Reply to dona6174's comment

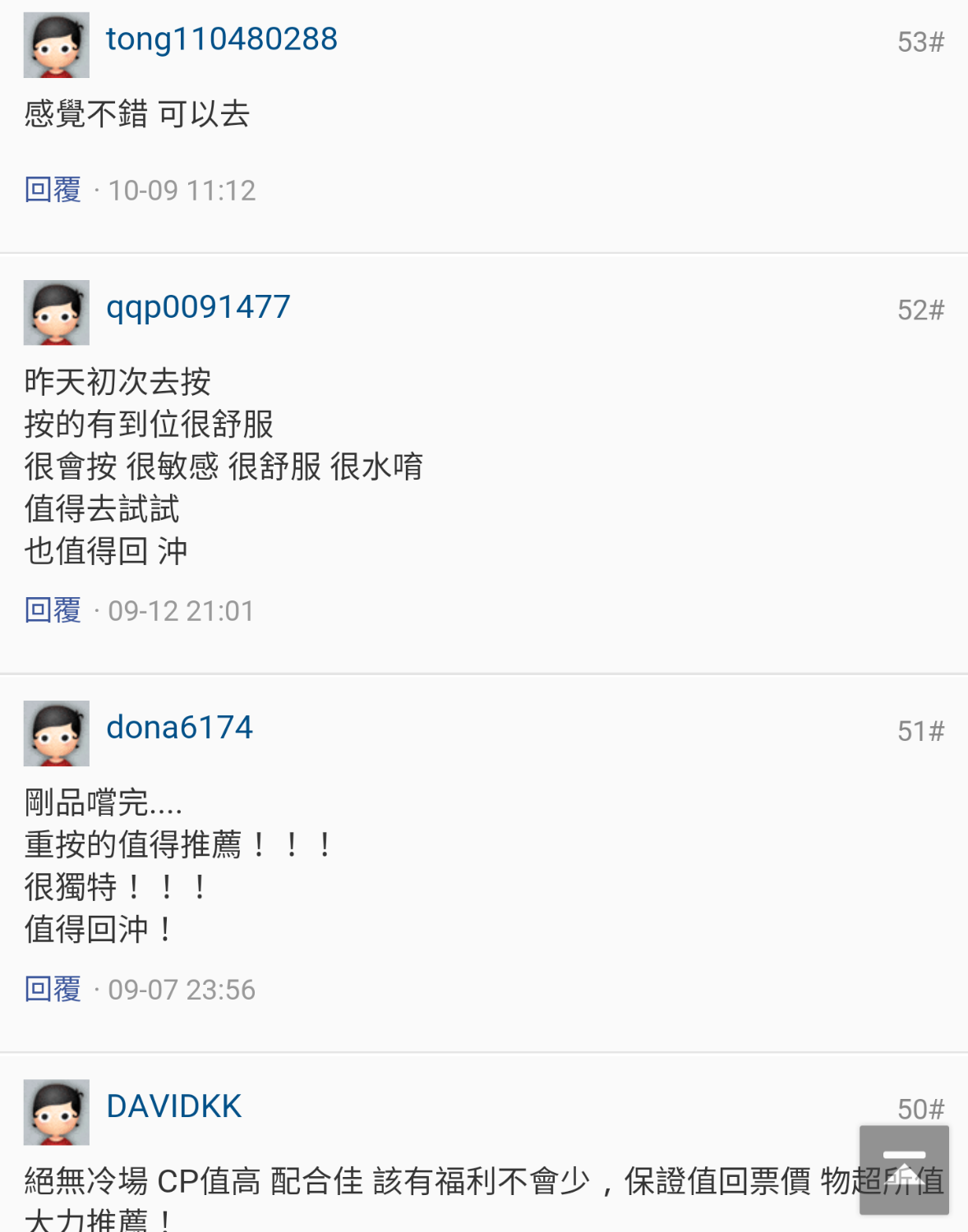(53, 989)
